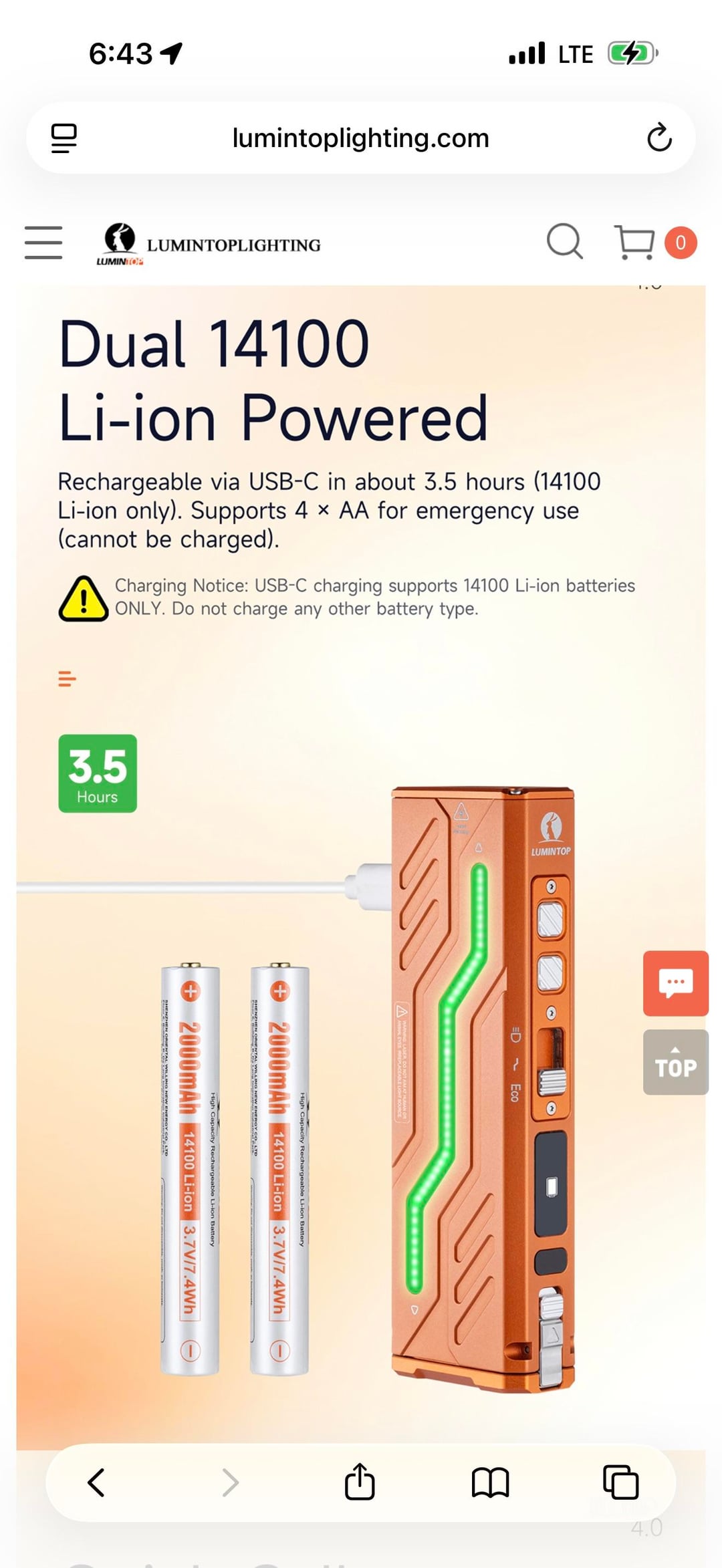Image resolution: width=722 pixels, height=1568 pixels.
Task: Show open browser tabs
Action: [620, 1482]
